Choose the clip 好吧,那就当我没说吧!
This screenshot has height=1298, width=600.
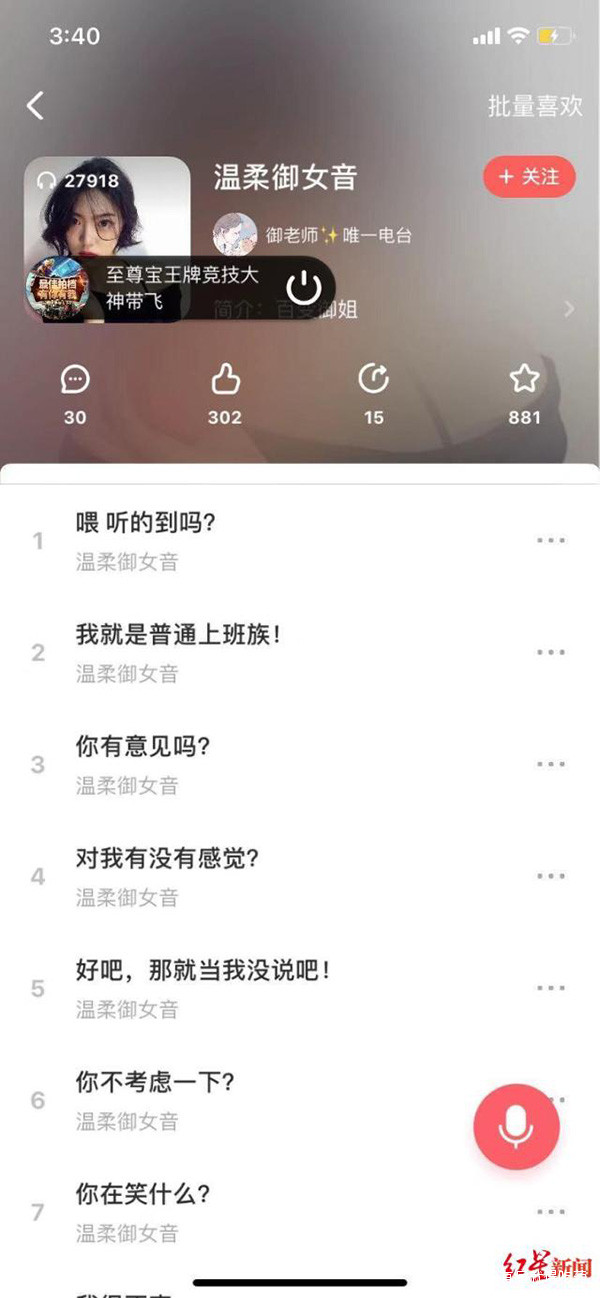[x=203, y=970]
